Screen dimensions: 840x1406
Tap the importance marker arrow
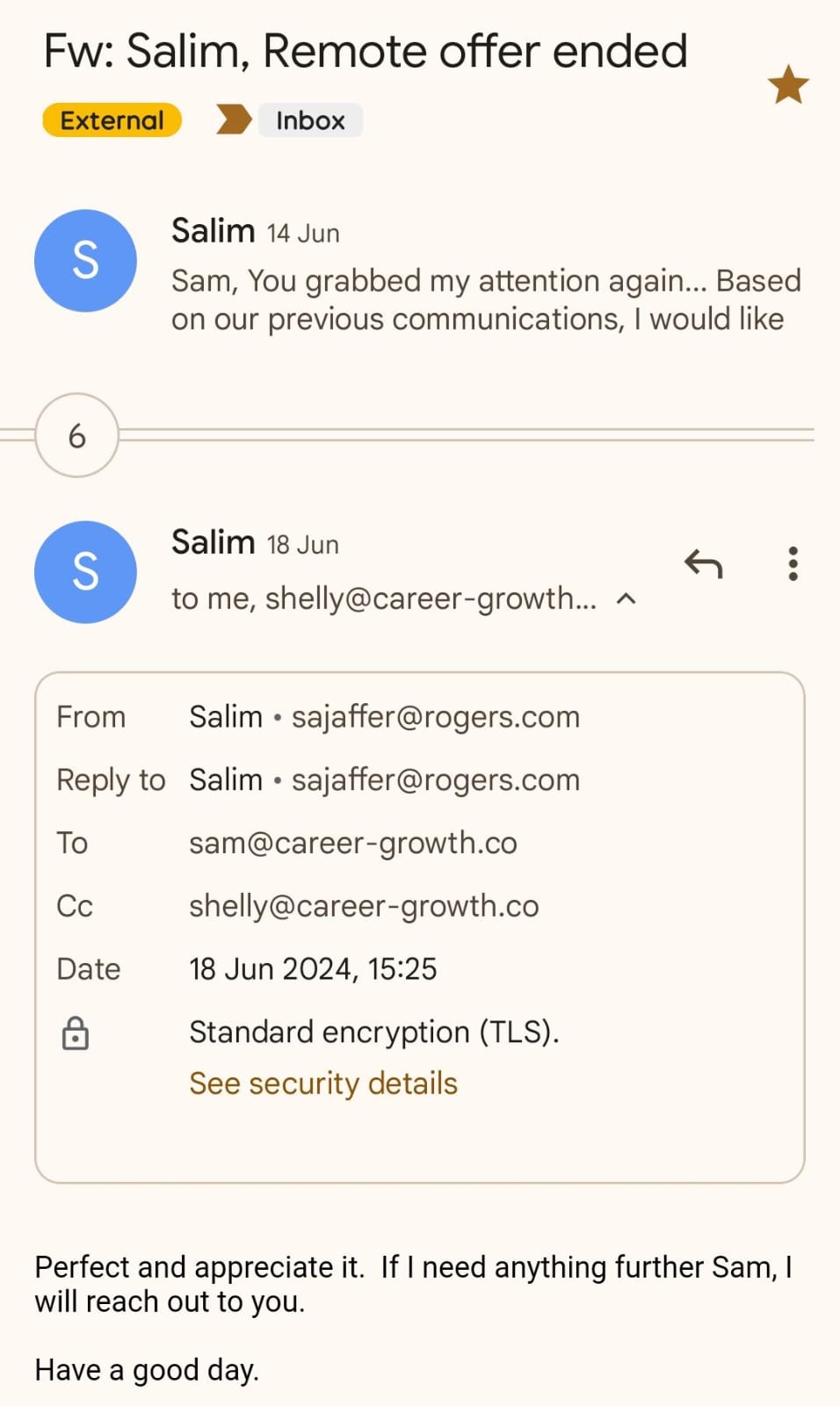tap(234, 120)
